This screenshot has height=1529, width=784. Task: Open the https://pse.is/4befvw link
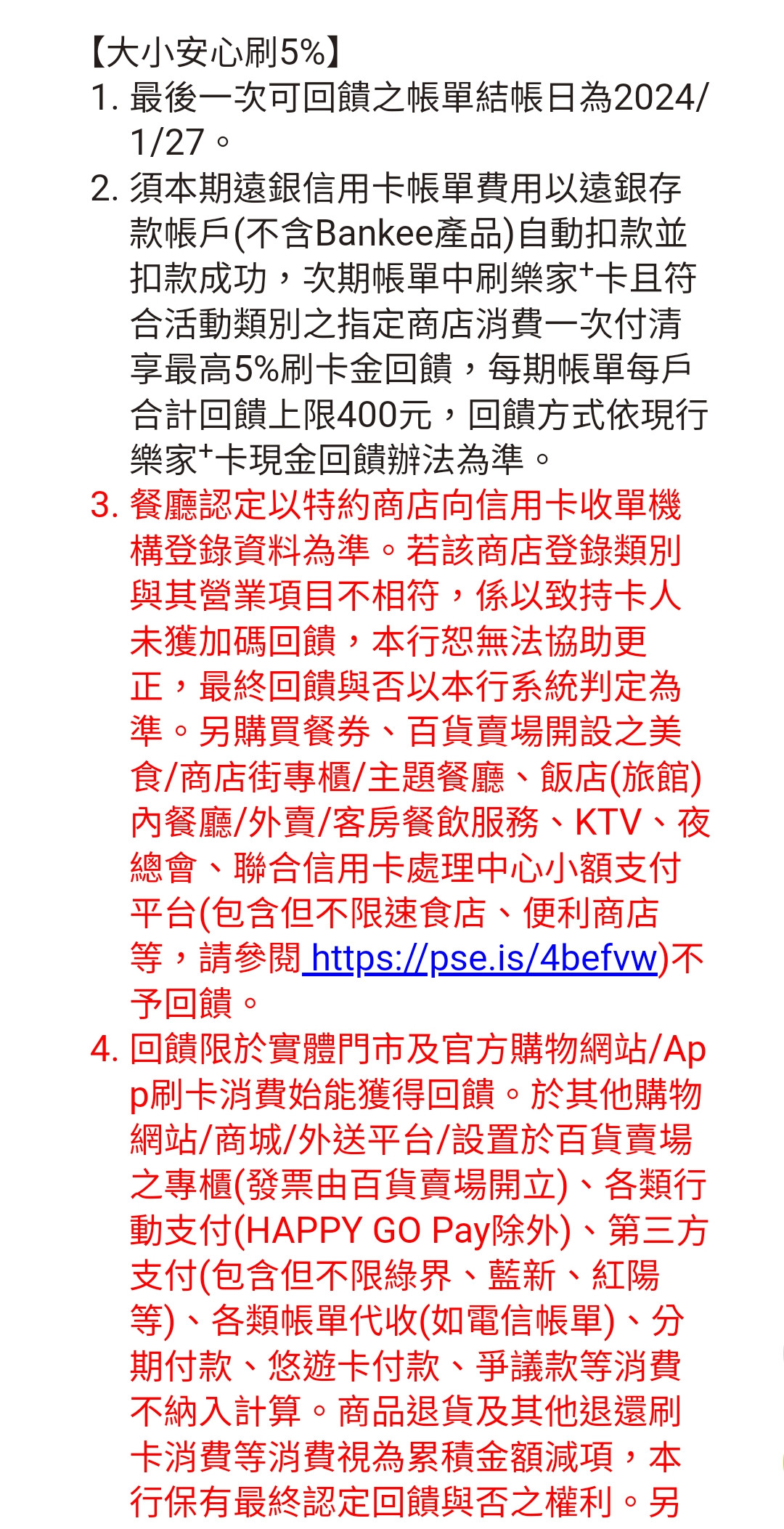(483, 959)
